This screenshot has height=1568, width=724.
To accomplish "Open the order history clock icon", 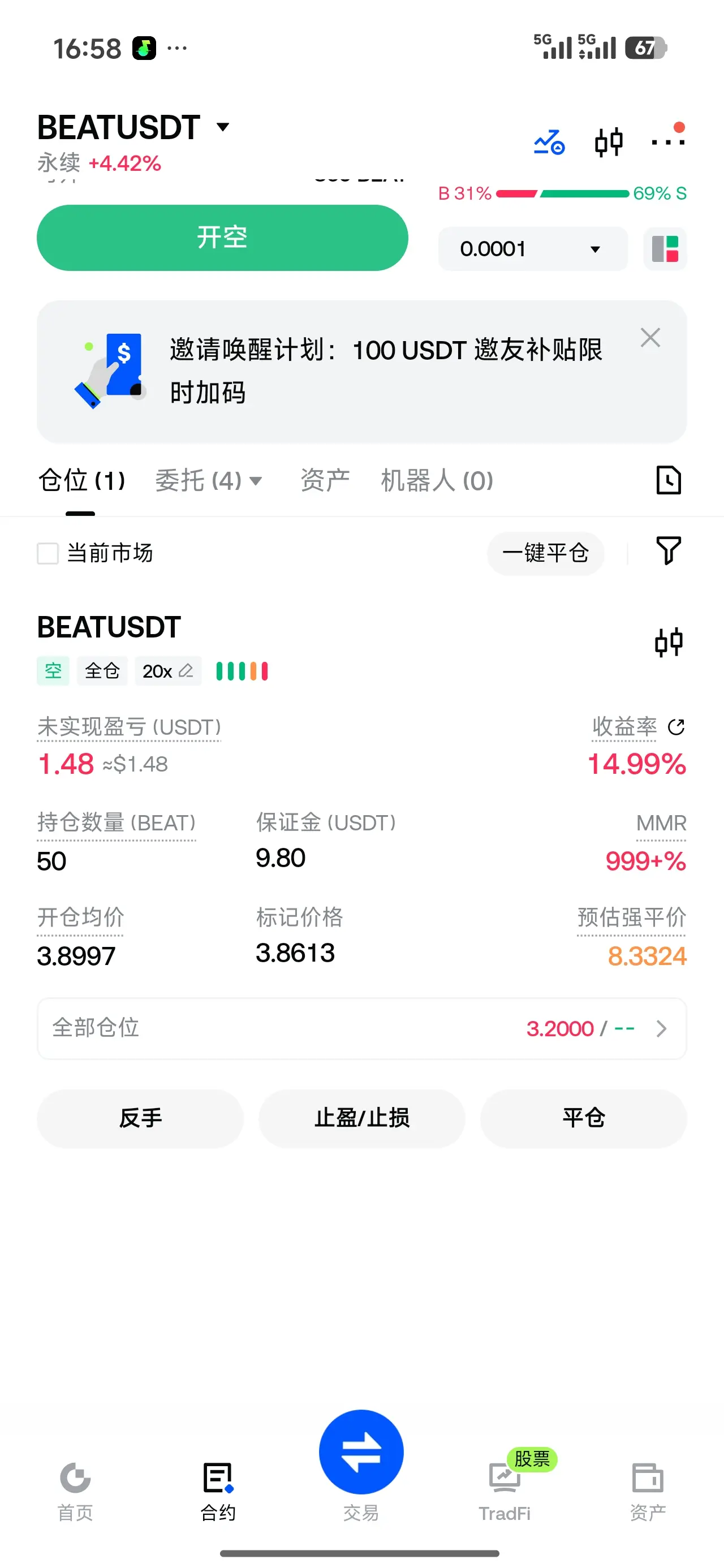I will [x=669, y=480].
